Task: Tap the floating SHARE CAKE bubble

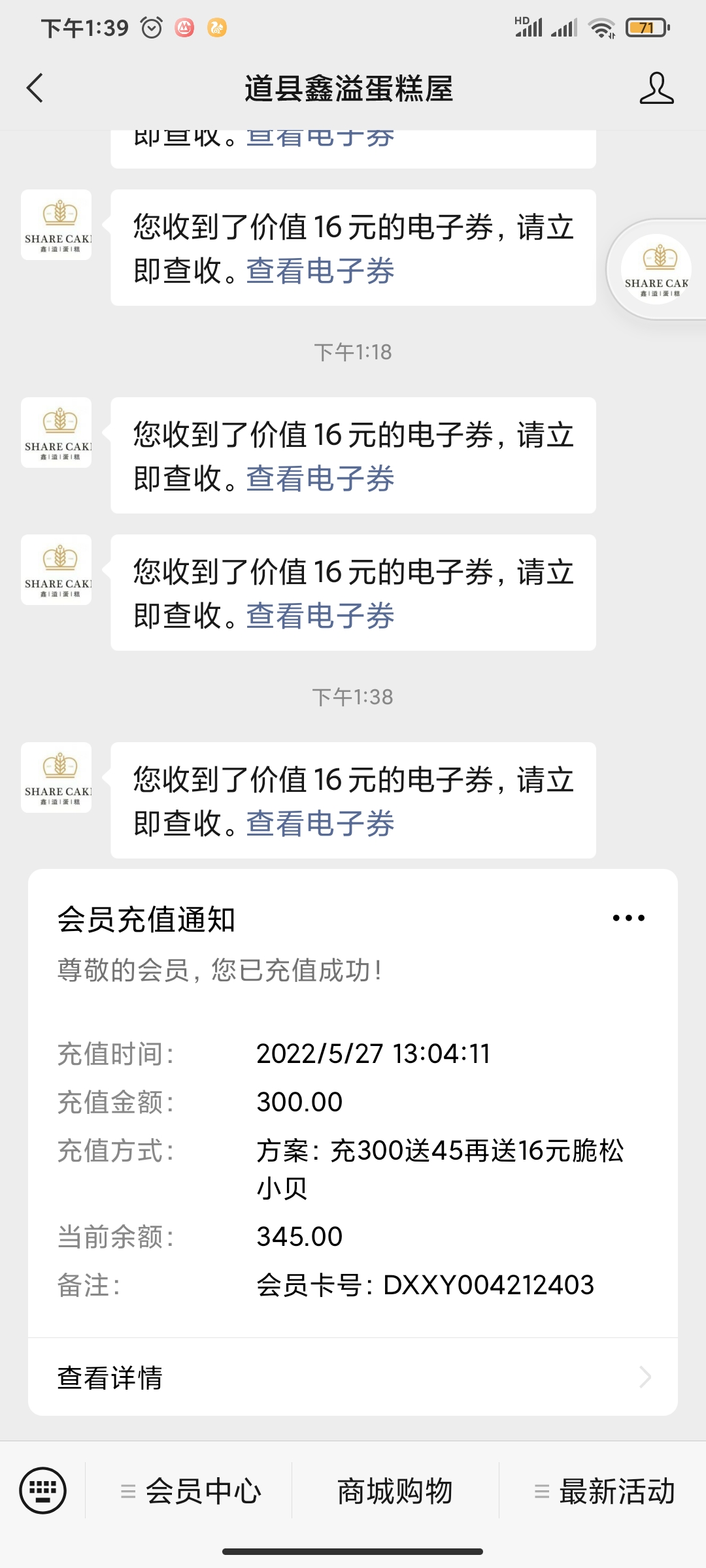Action: 657,269
